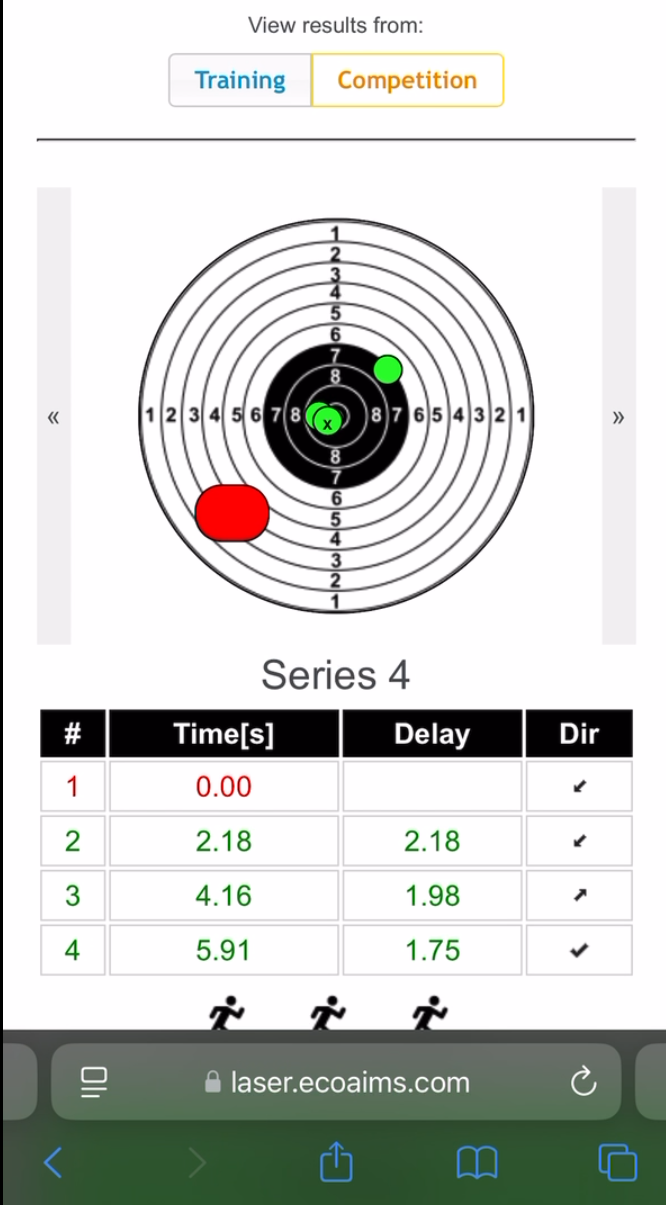This screenshot has height=1205, width=666.
Task: Go to the previous series
Action: tap(54, 416)
